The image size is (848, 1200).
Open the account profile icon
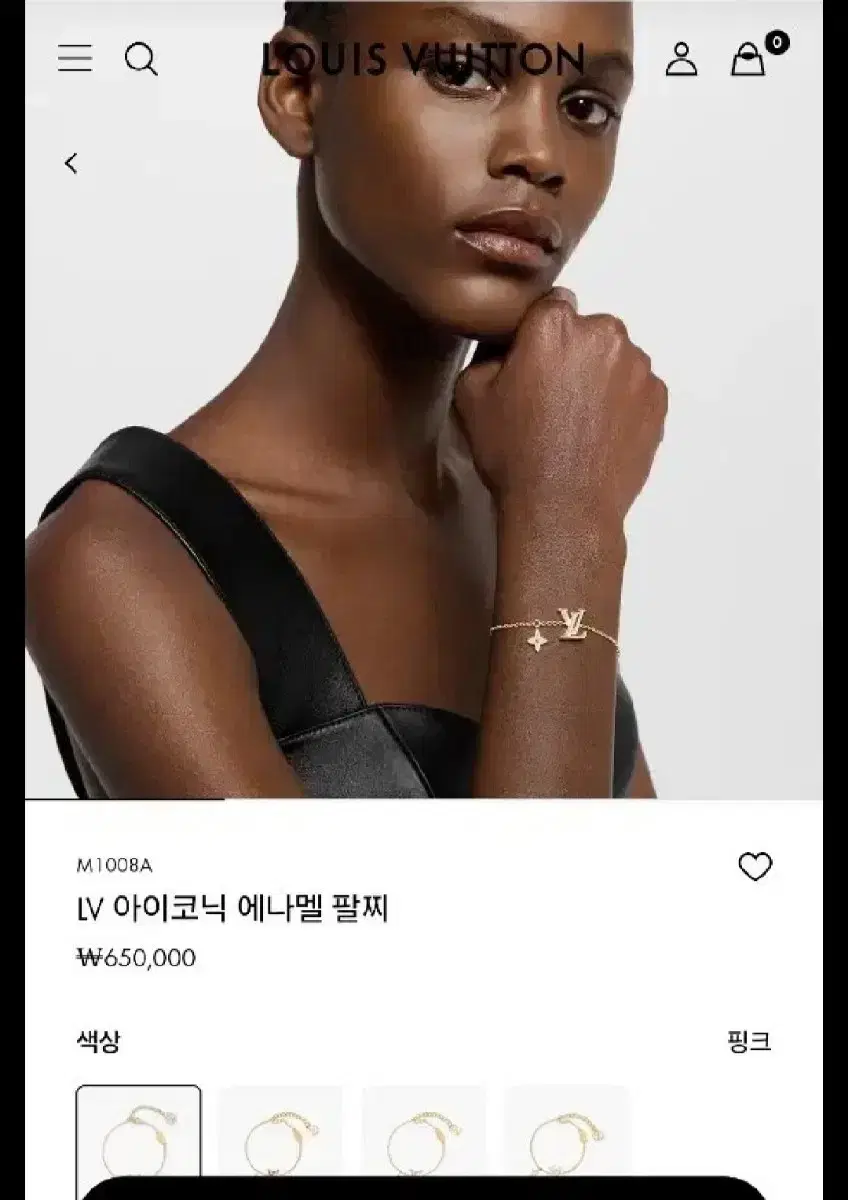click(683, 60)
